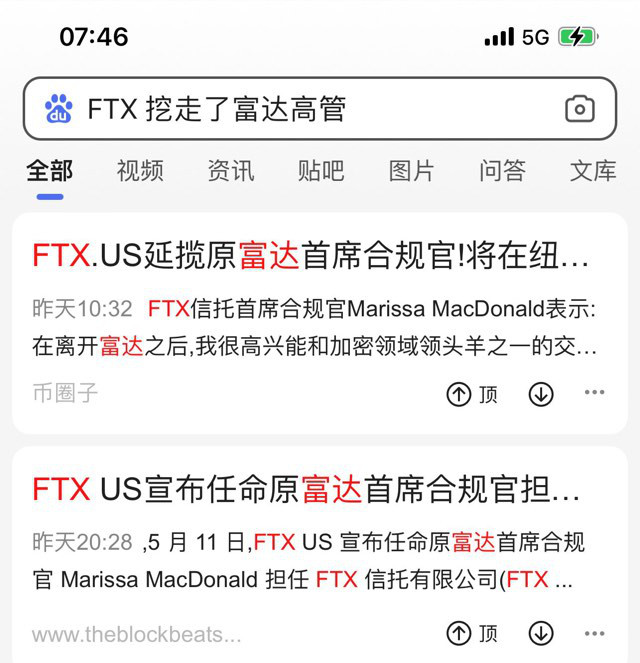The height and width of the screenshot is (663, 640).
Task: Downvote the theblockbeats search result
Action: pyautogui.click(x=541, y=633)
